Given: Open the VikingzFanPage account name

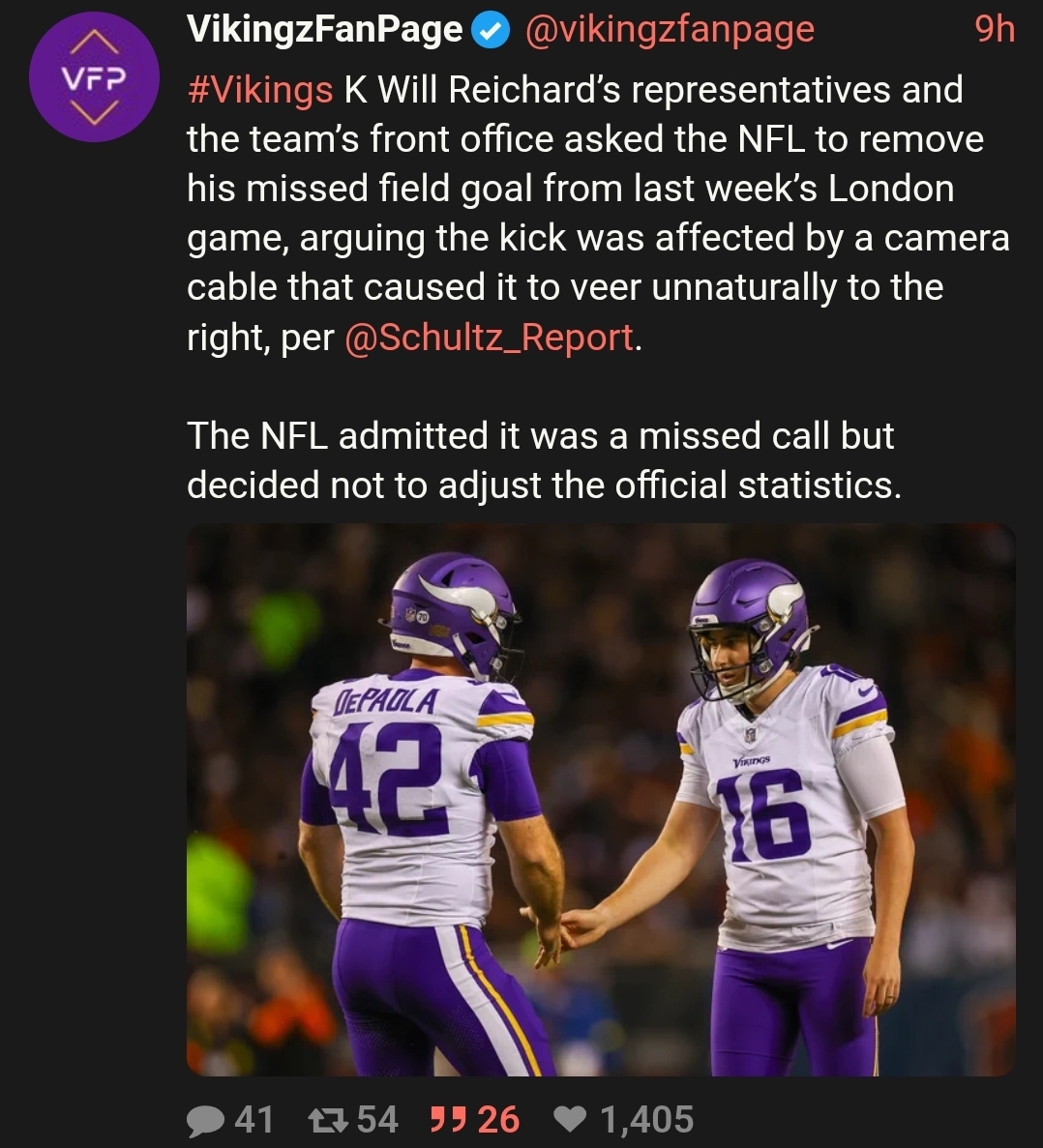Looking at the screenshot, I should 324,30.
